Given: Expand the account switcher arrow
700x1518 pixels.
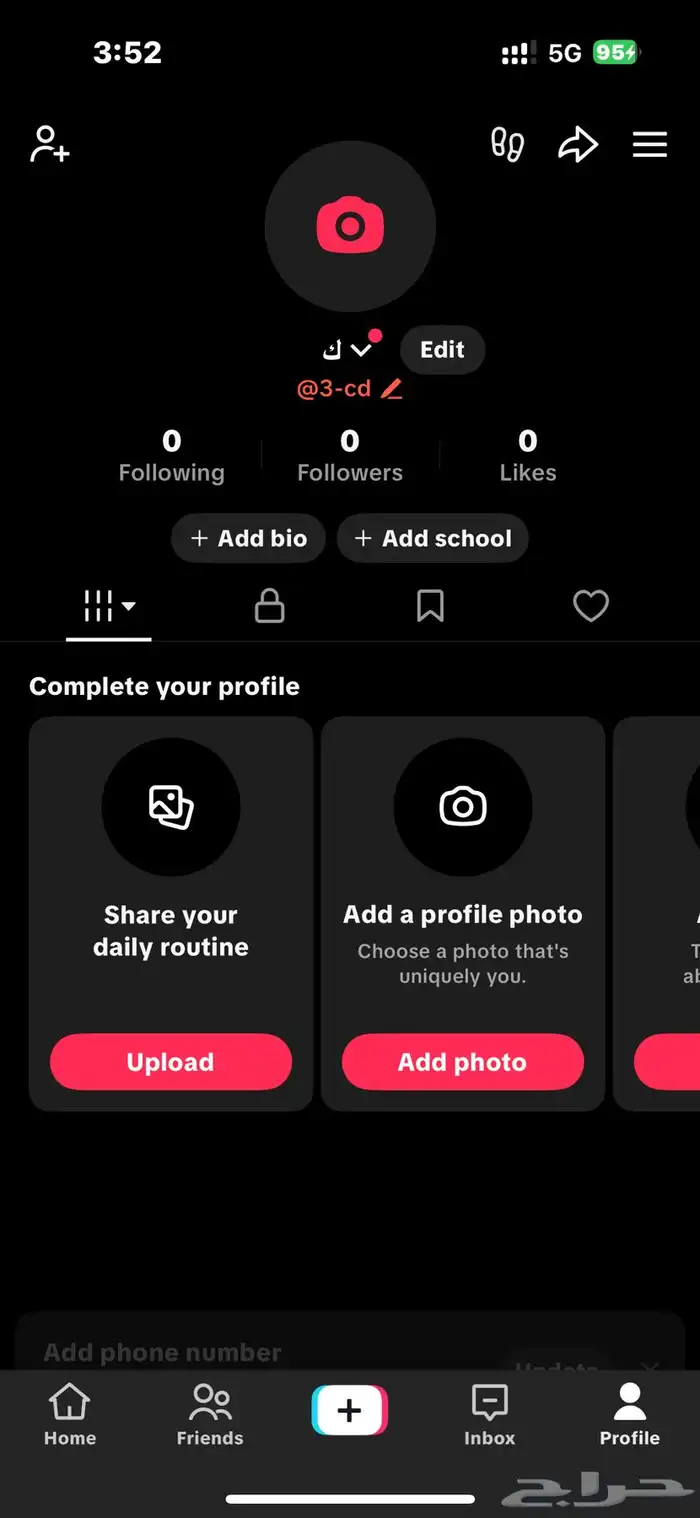Looking at the screenshot, I should [x=361, y=350].
